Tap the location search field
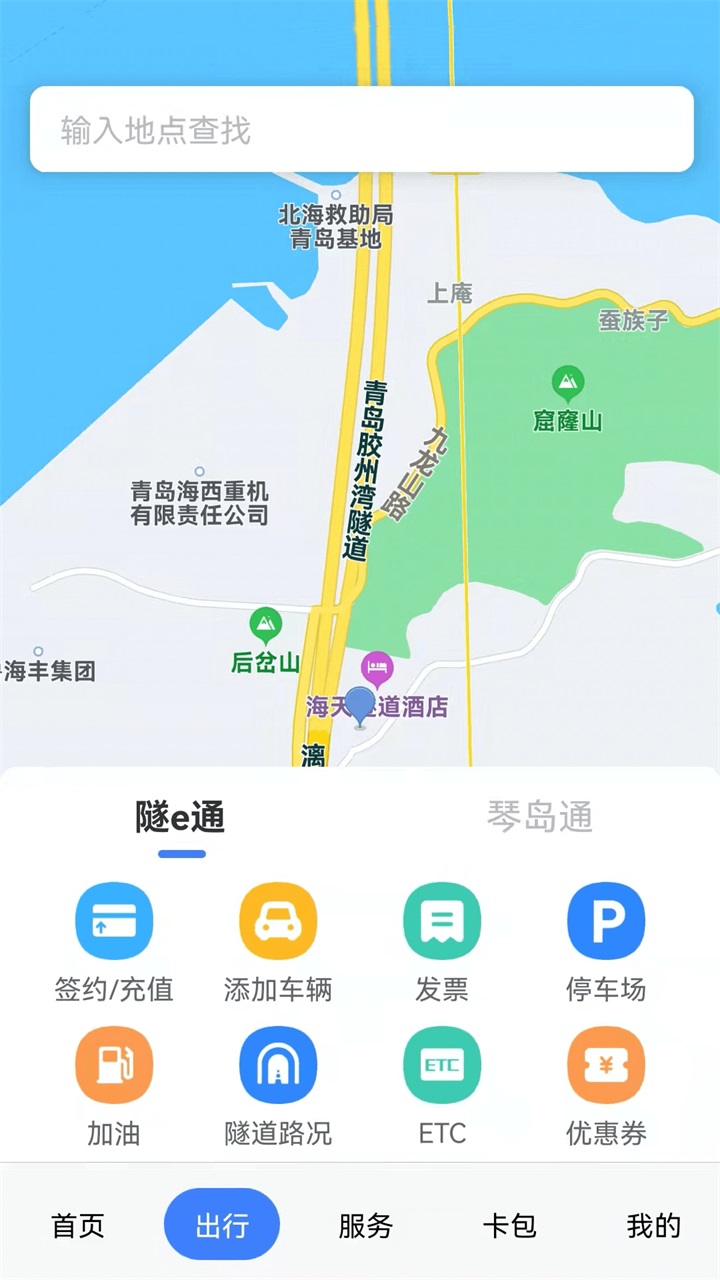Screen dimensions: 720x1280 360,130
